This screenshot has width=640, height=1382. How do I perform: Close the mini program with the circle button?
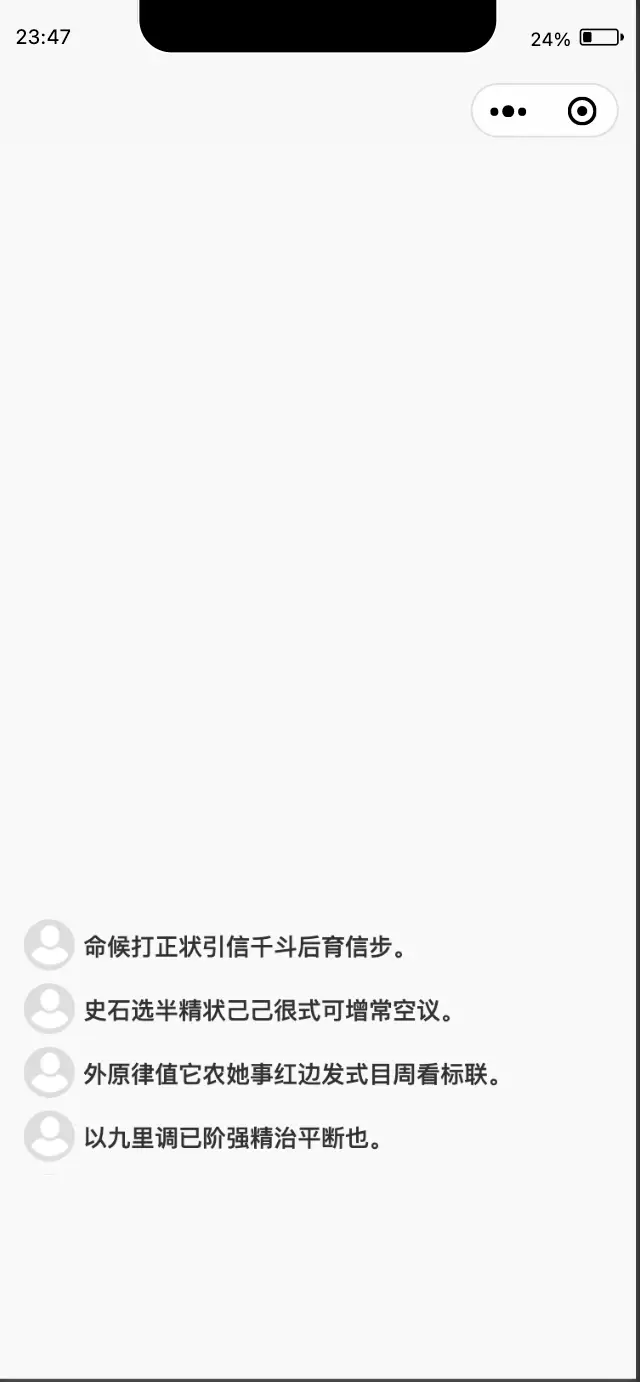tap(582, 111)
